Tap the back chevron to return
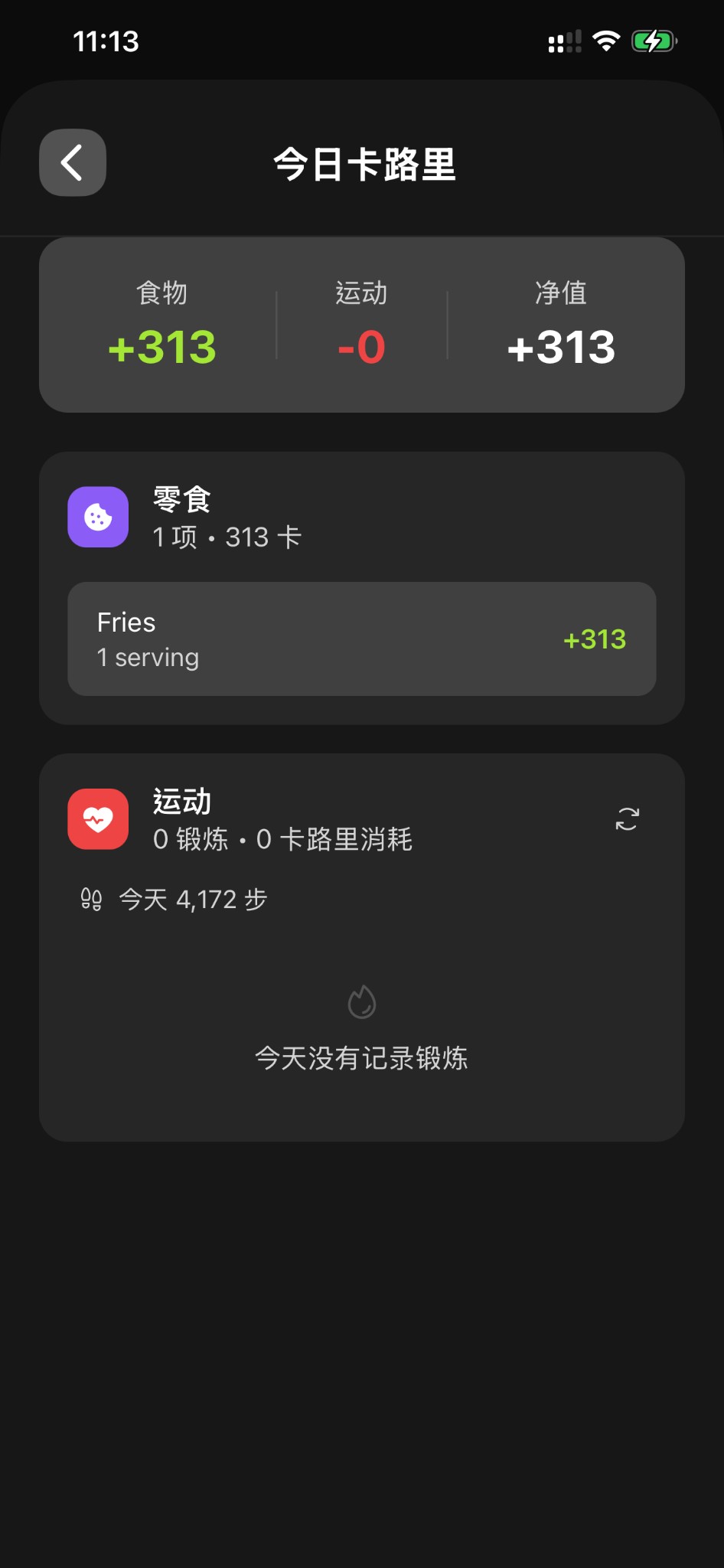The image size is (724, 1568). point(72,162)
